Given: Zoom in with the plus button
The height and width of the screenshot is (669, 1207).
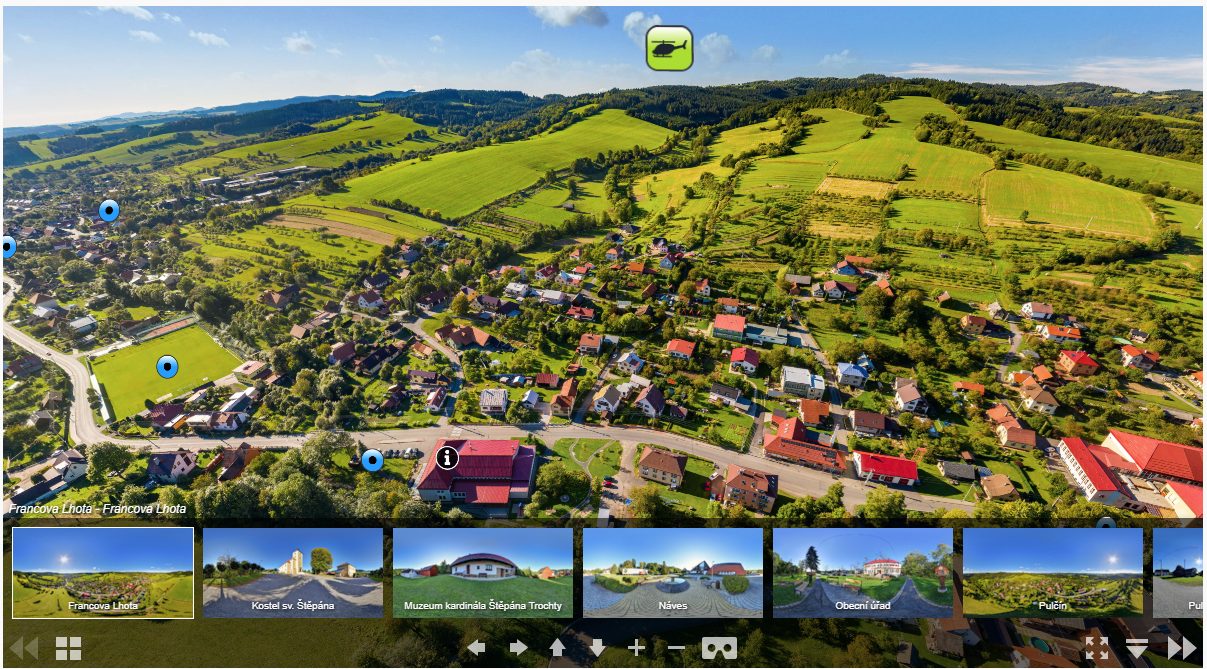Looking at the screenshot, I should click(636, 648).
